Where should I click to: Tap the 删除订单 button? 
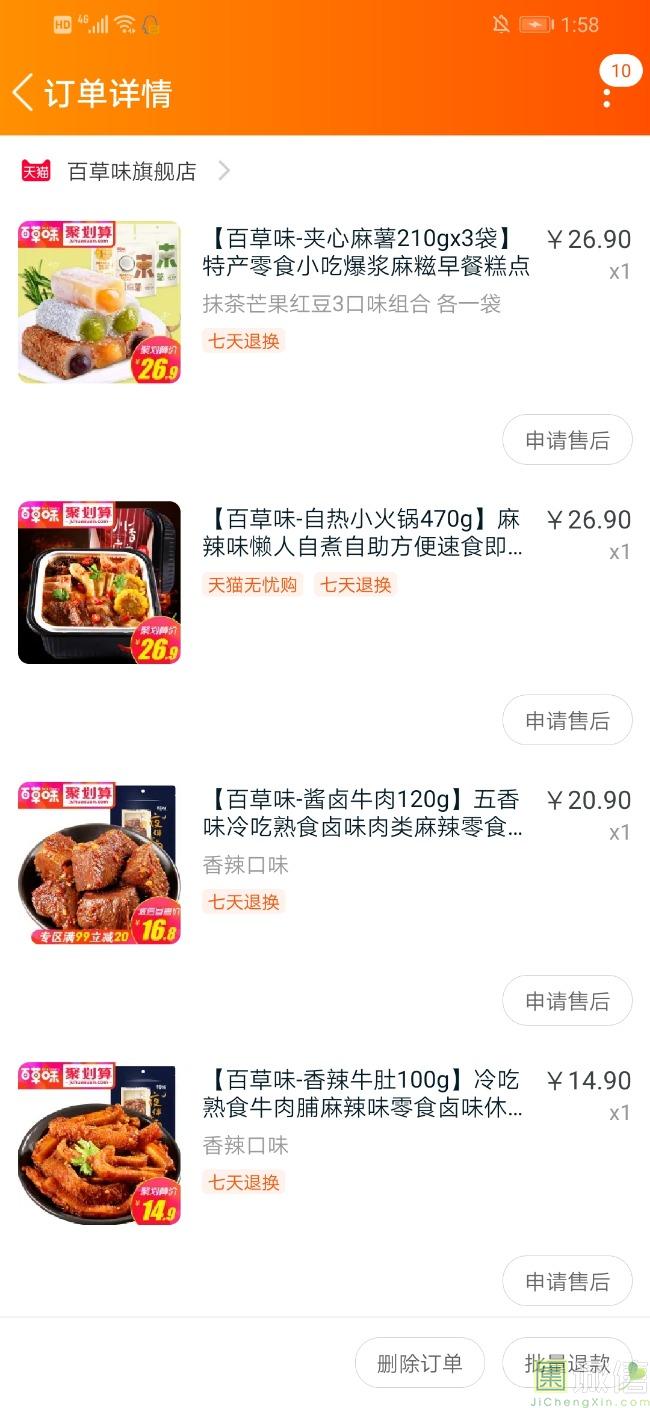click(x=420, y=1363)
